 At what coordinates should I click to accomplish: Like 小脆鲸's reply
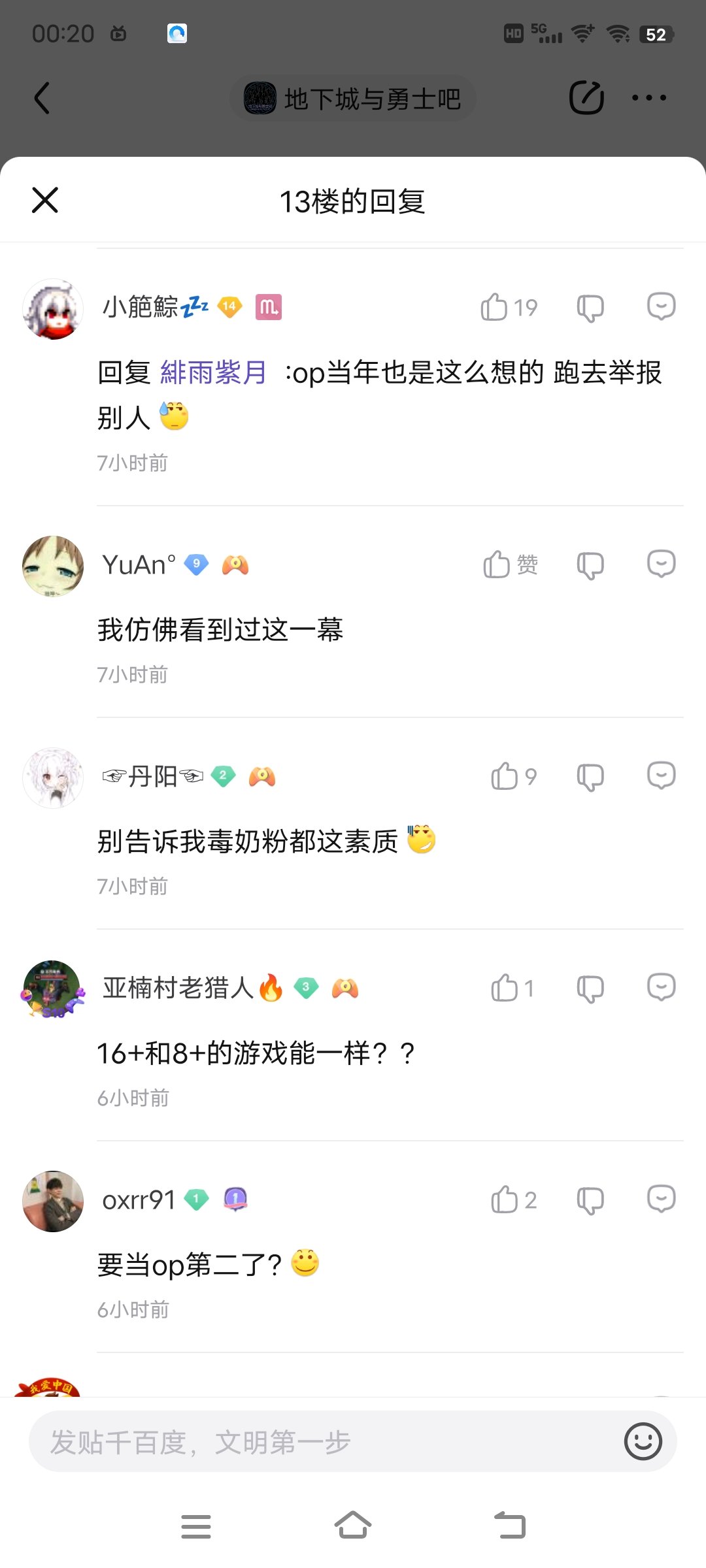[495, 307]
